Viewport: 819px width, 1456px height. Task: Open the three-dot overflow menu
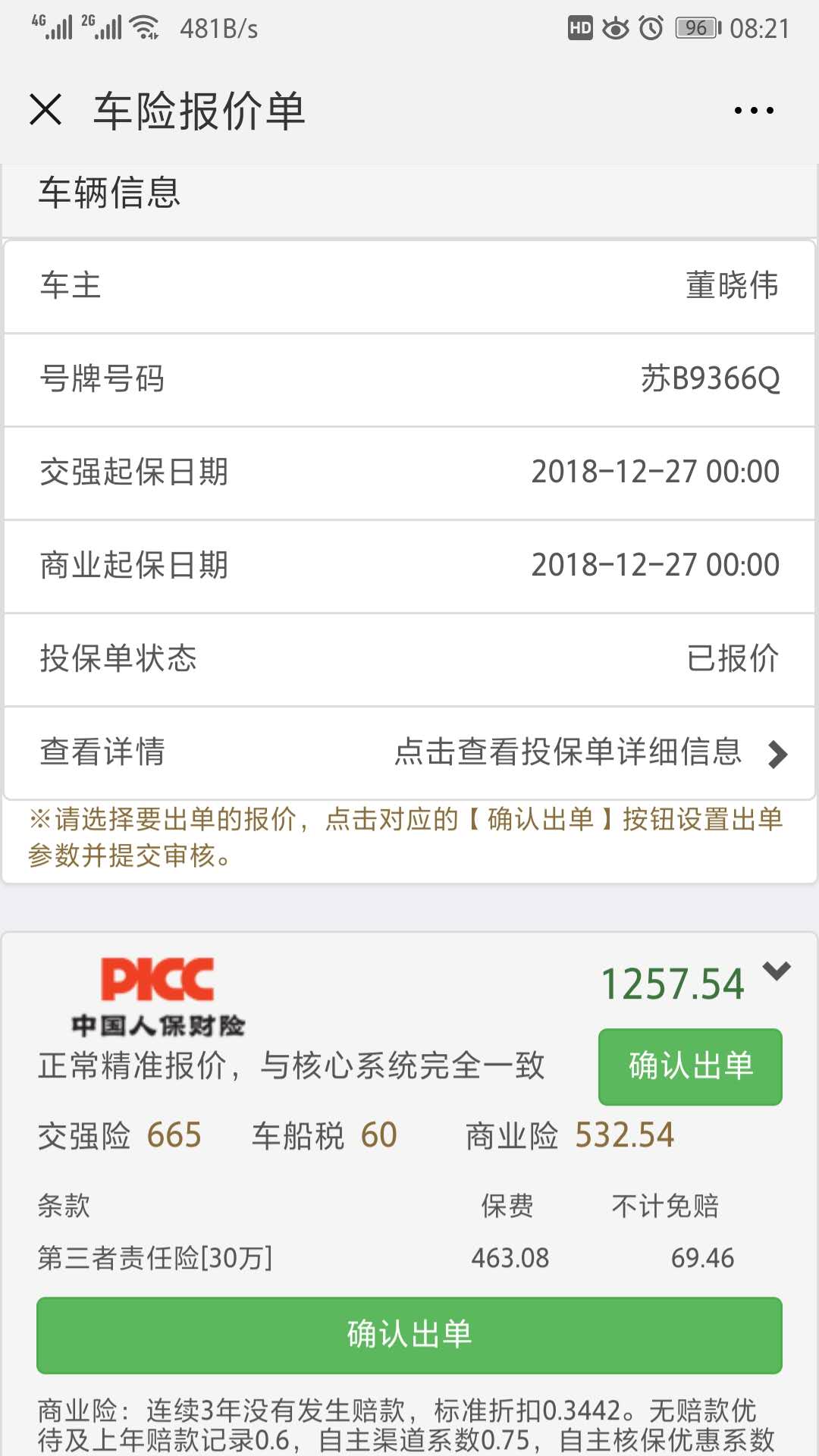(754, 111)
